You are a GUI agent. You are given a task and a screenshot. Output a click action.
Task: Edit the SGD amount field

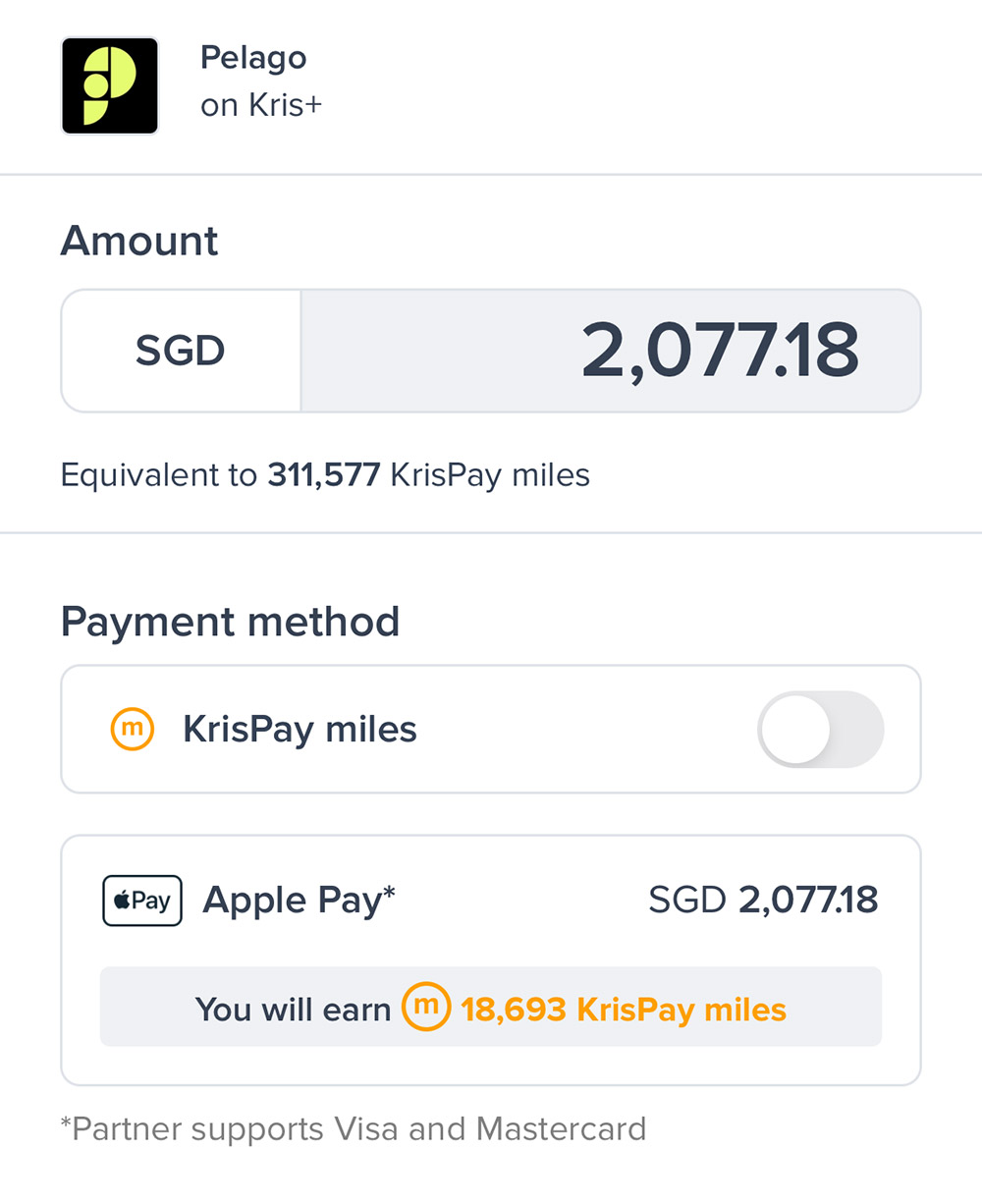point(611,351)
